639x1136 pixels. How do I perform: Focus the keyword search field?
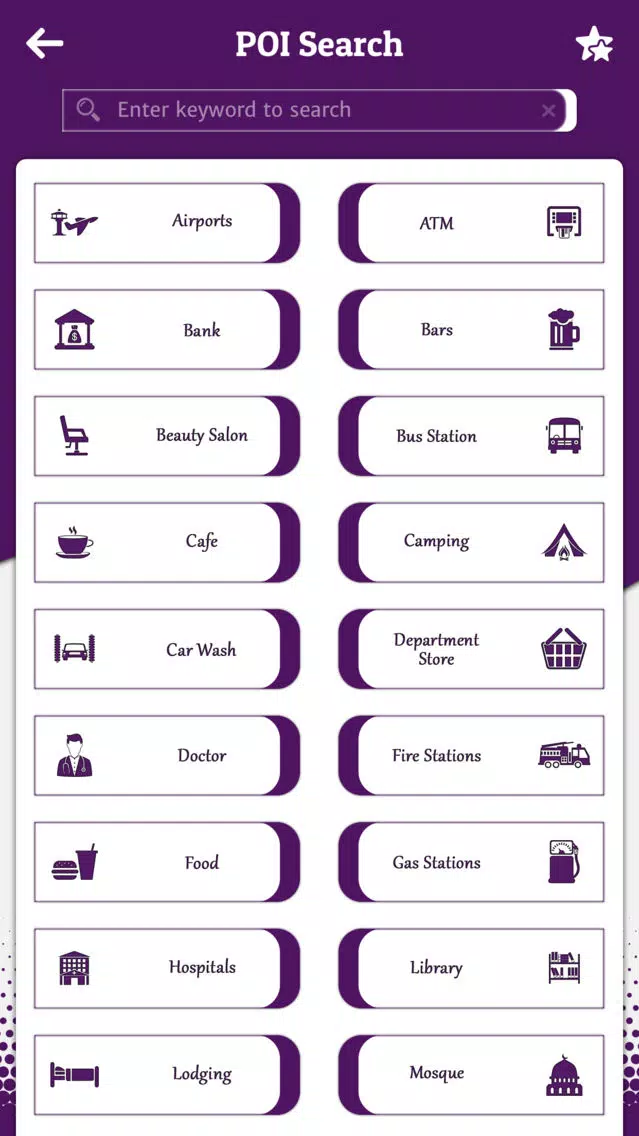[x=319, y=110]
